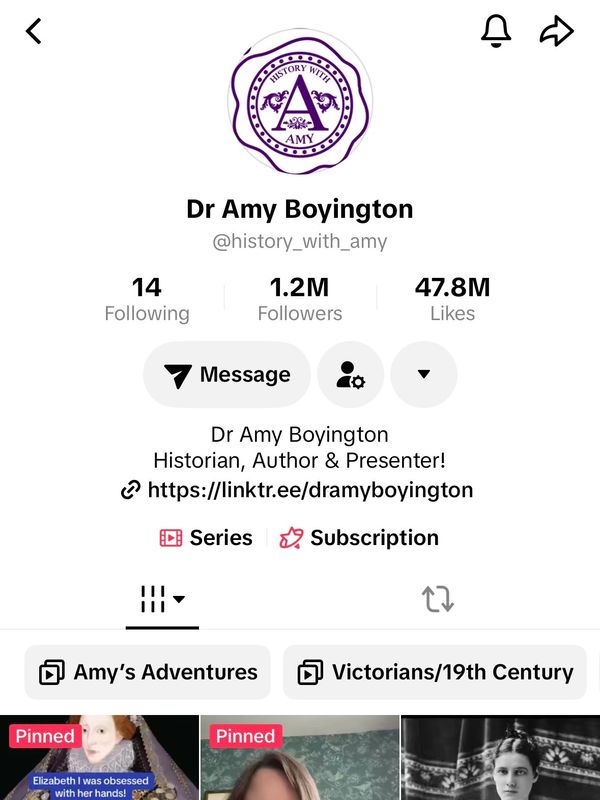Play the pinned Elizabeth I hands video

(x=99, y=760)
